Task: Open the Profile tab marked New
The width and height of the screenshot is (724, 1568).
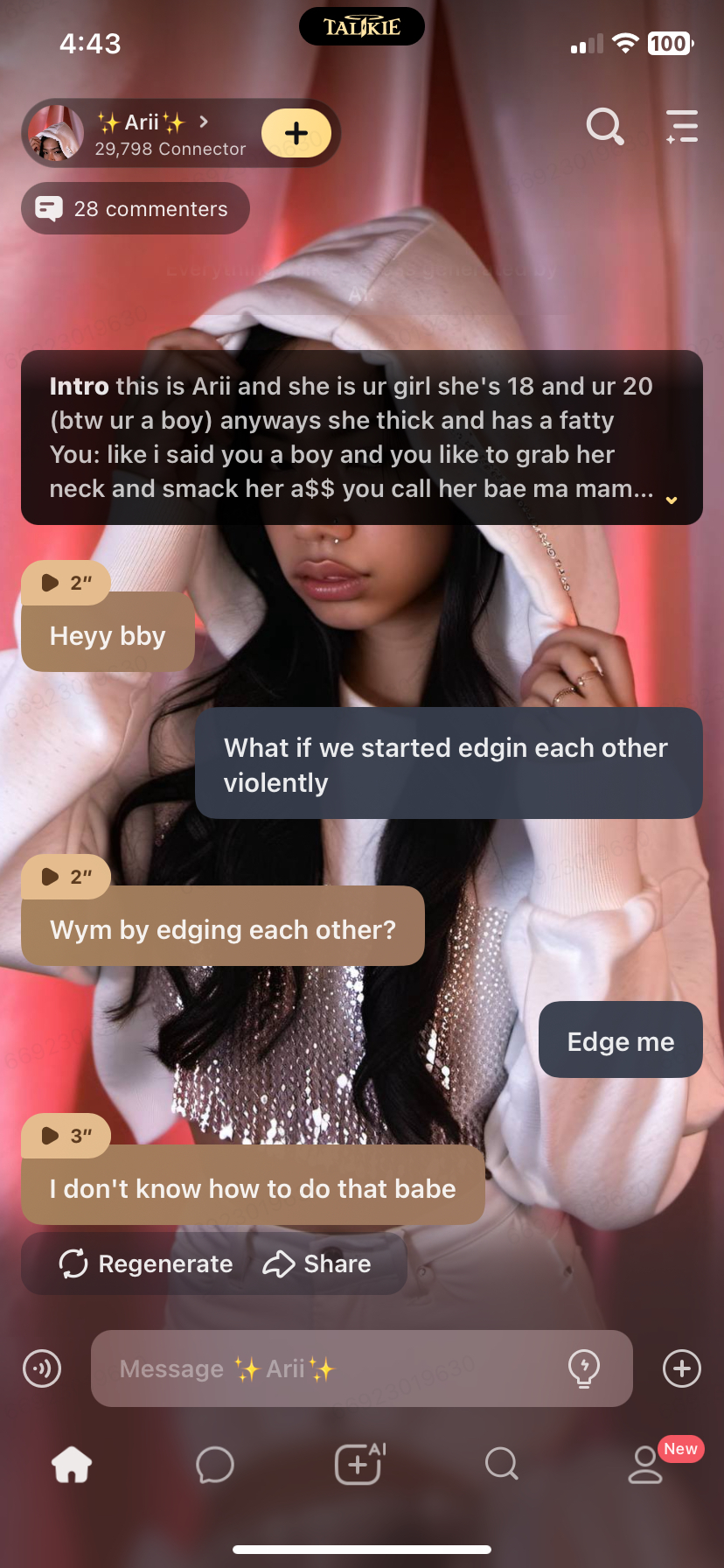Action: [647, 1464]
